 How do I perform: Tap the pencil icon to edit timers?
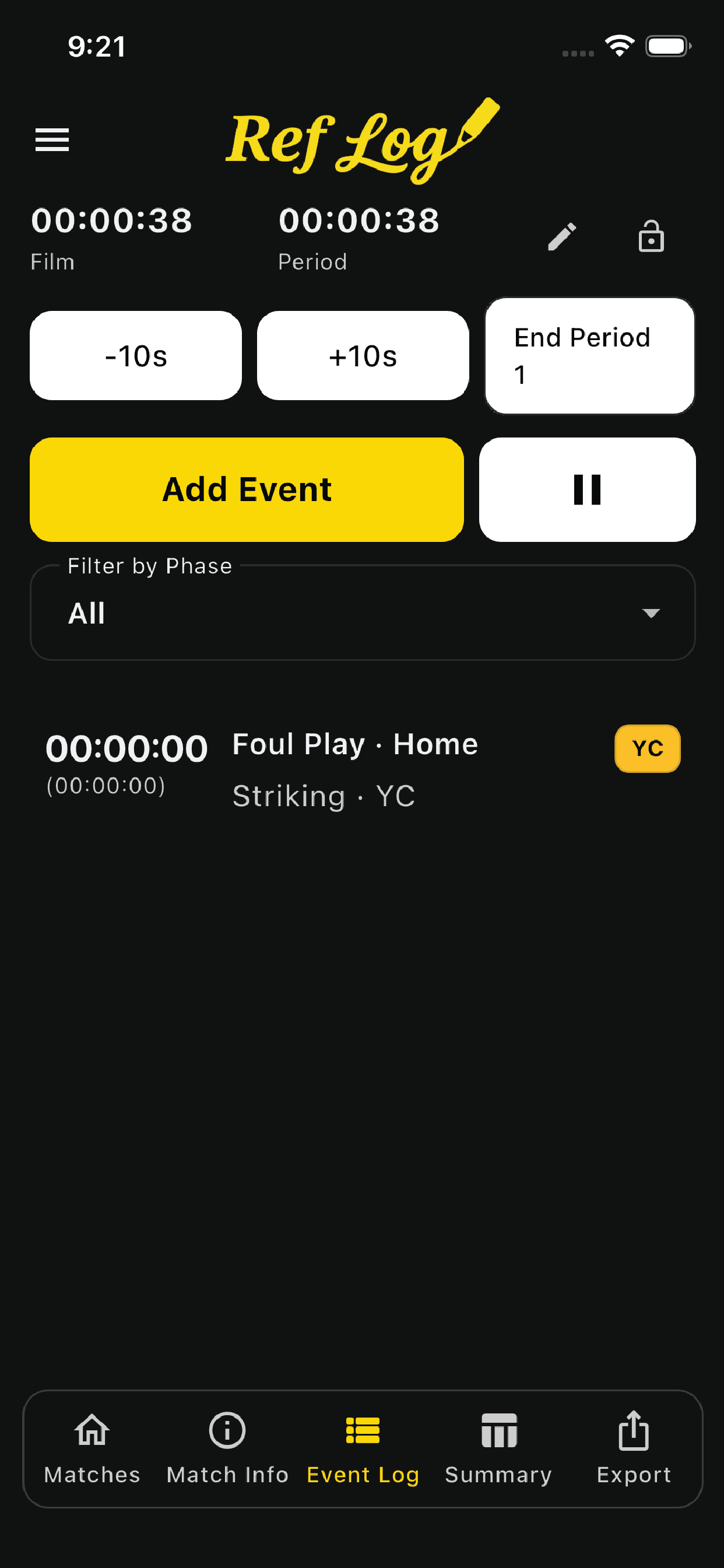[x=561, y=236]
